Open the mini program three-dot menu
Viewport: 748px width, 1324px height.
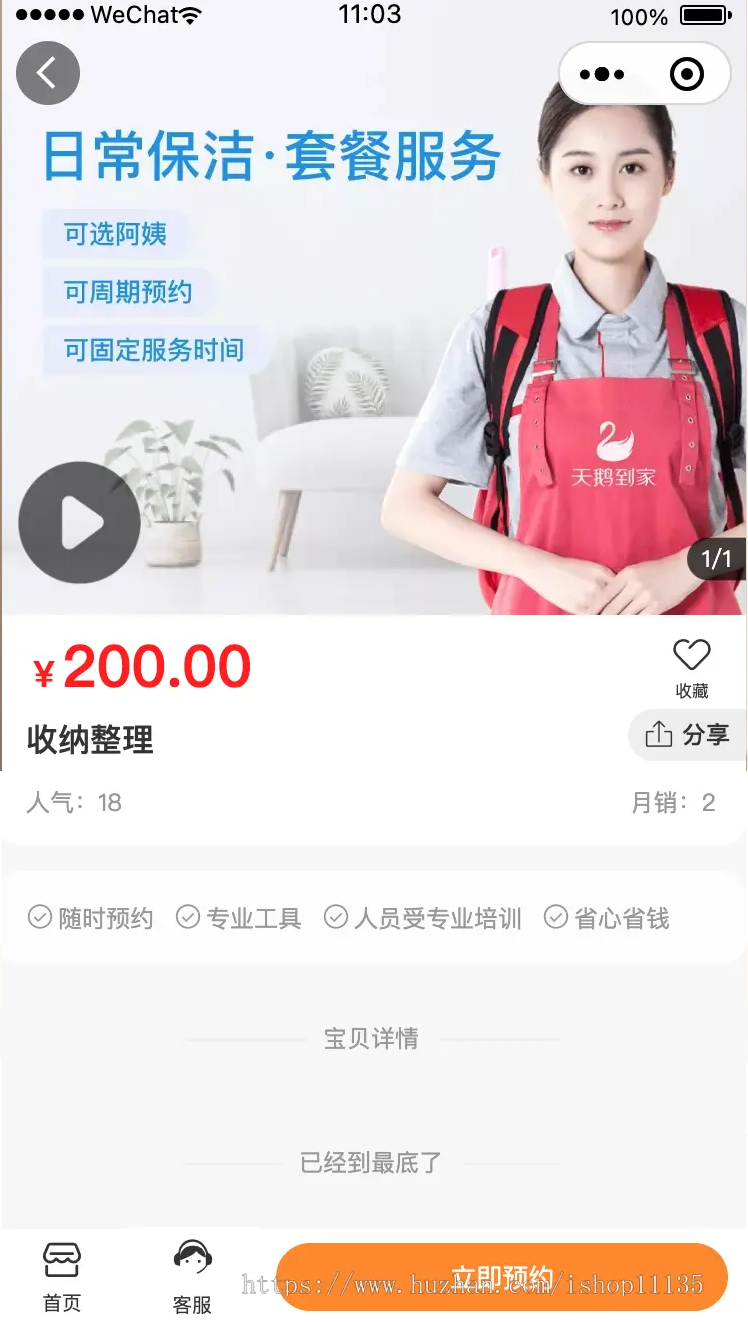602,74
